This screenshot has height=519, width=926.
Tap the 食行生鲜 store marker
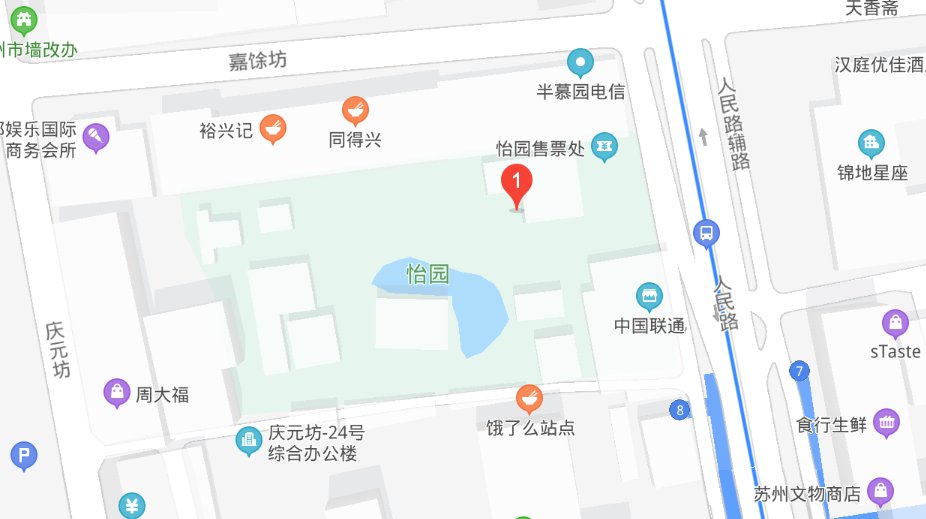point(886,423)
